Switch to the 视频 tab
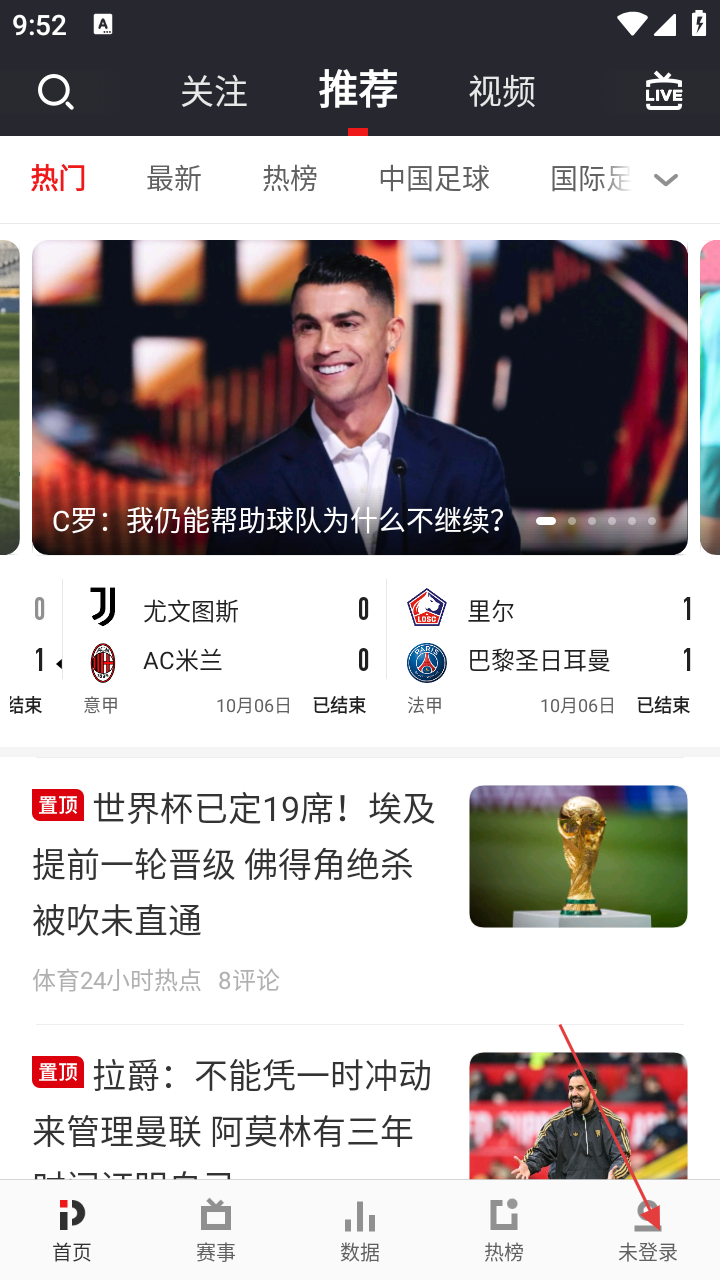The image size is (720, 1280). point(502,92)
